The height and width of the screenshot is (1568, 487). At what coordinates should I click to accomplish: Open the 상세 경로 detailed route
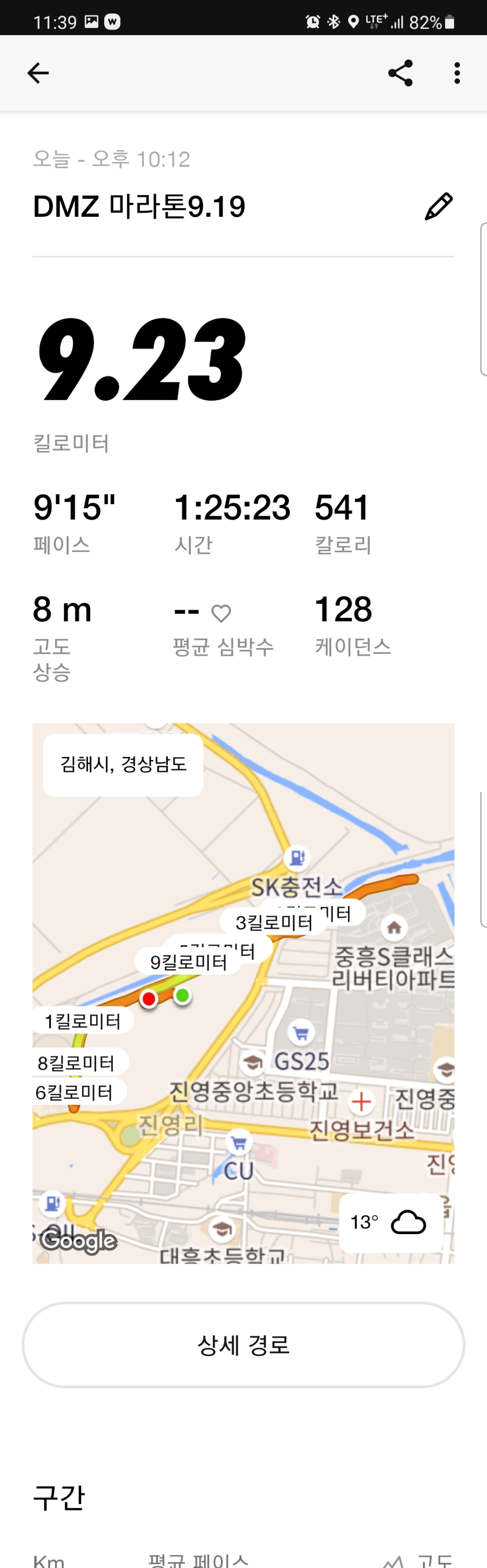click(x=243, y=1344)
